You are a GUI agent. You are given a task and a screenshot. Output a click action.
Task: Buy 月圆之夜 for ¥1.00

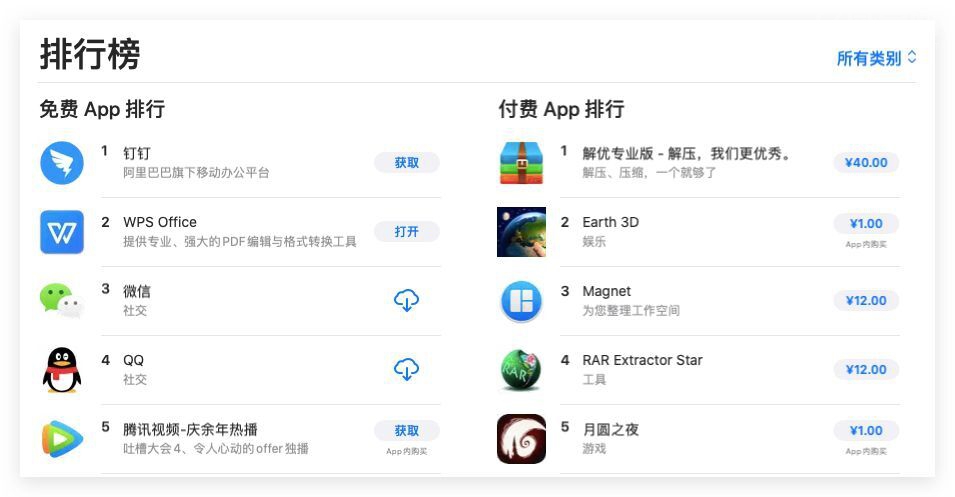[x=865, y=431]
